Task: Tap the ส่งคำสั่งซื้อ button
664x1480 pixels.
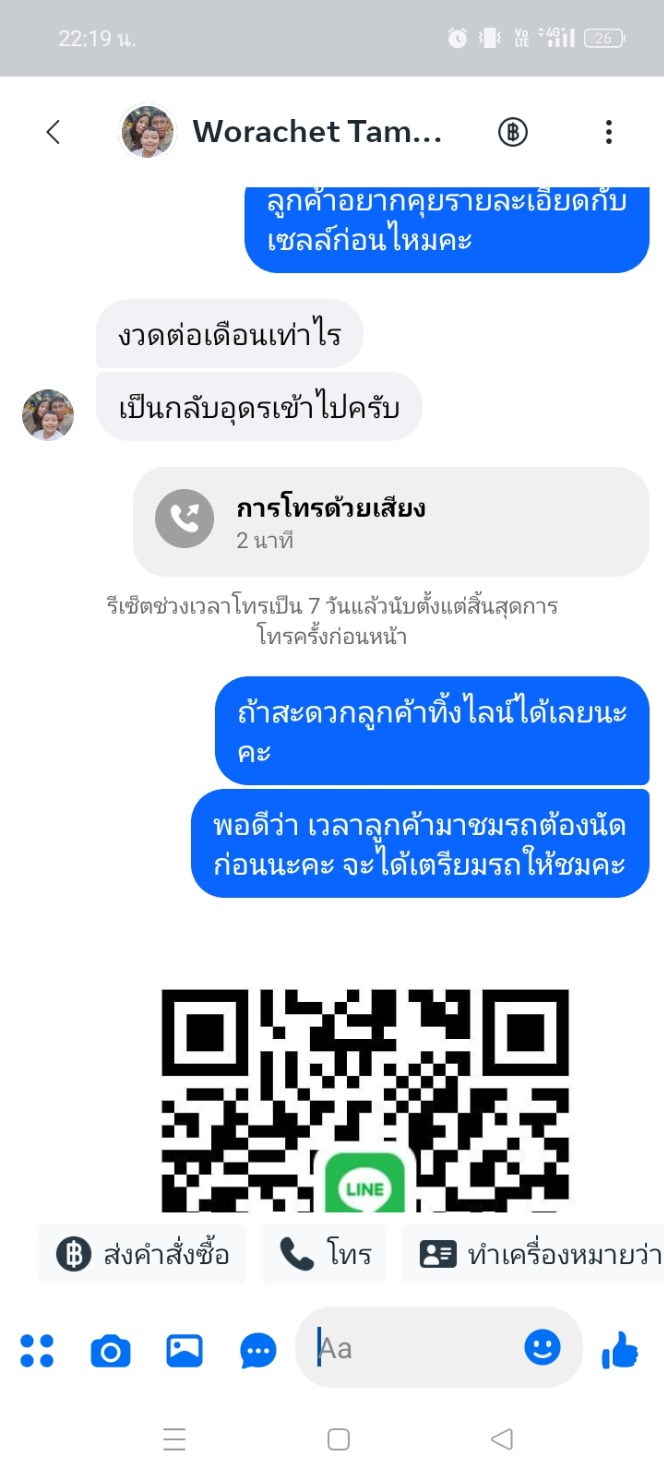Action: click(142, 1254)
